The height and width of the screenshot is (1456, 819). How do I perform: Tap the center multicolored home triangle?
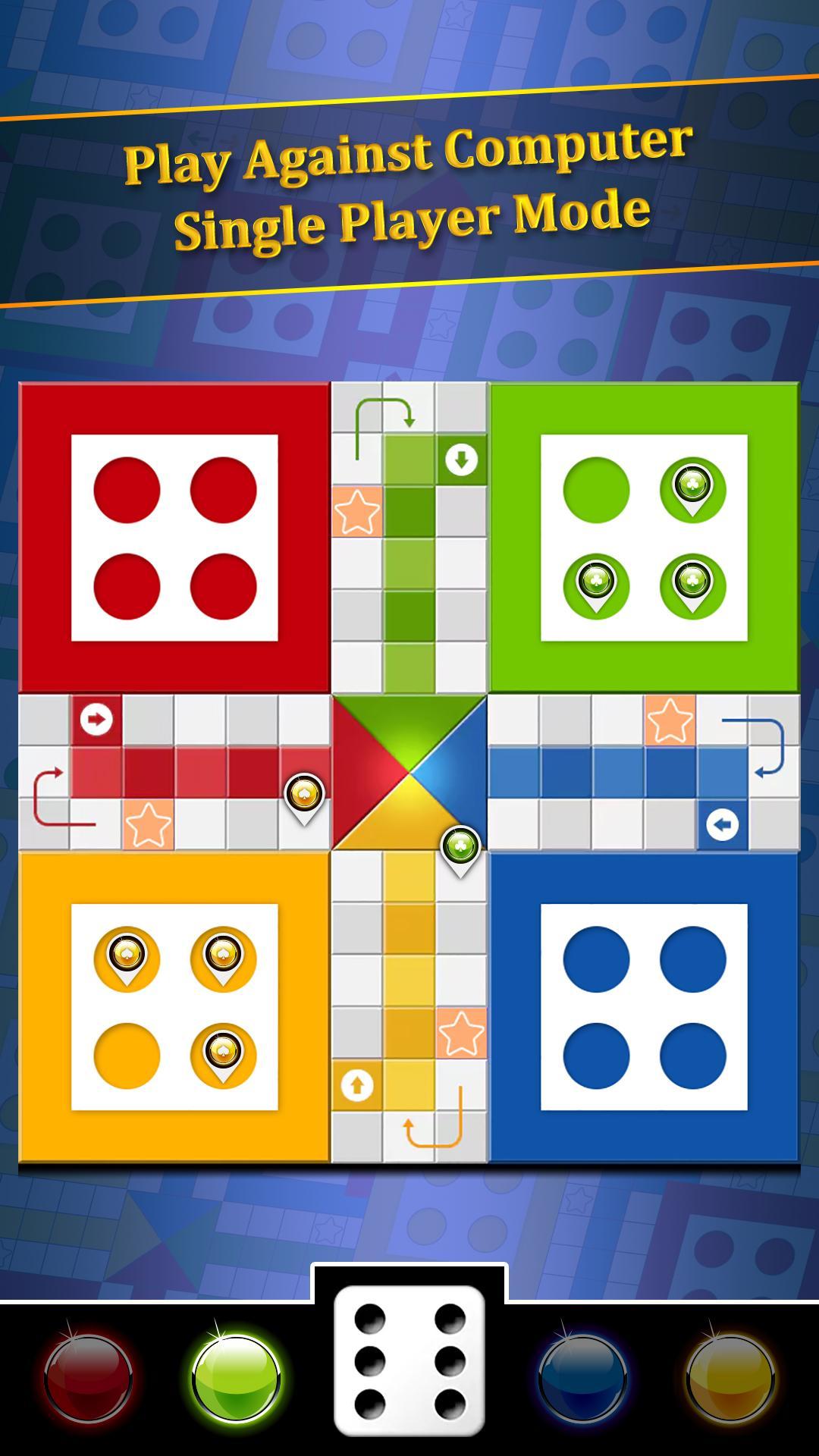tap(409, 770)
